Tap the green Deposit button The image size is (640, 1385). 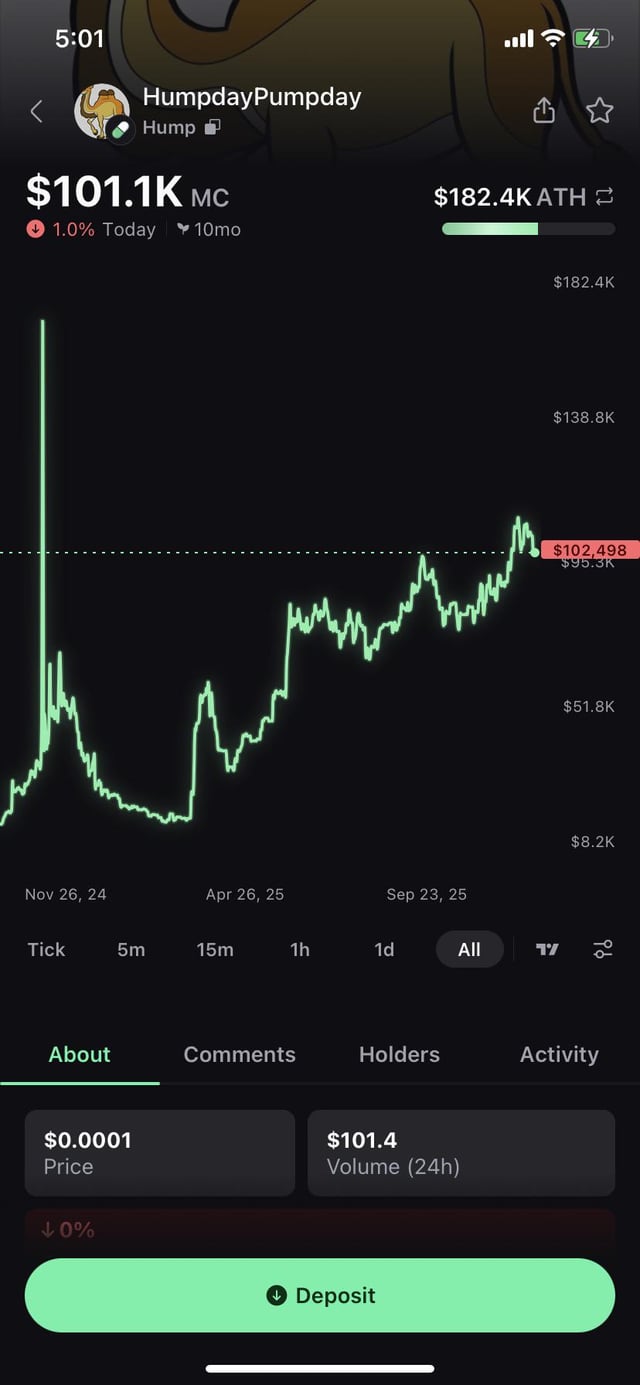click(x=320, y=1295)
